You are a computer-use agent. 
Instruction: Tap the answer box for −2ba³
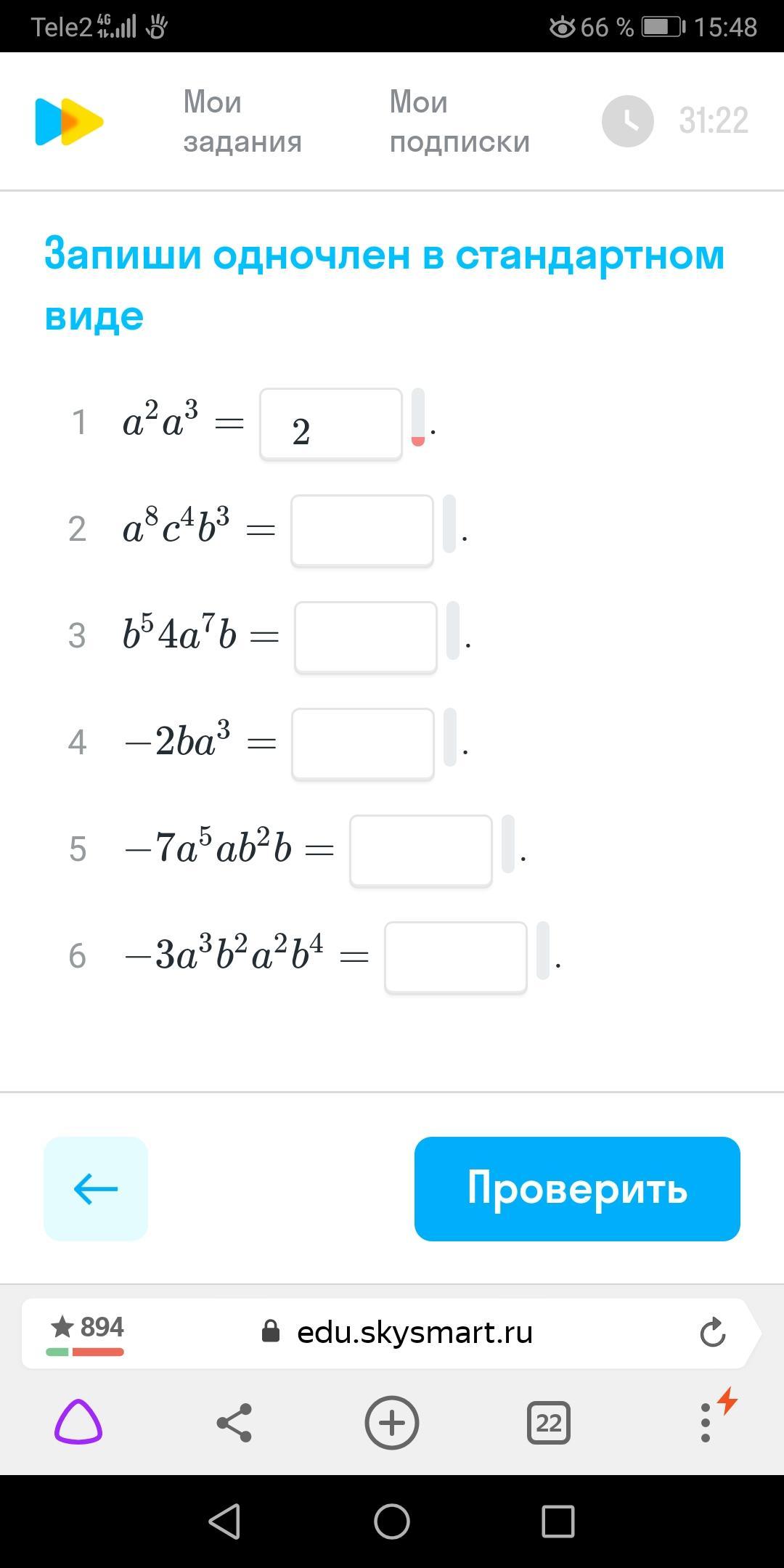(x=363, y=744)
